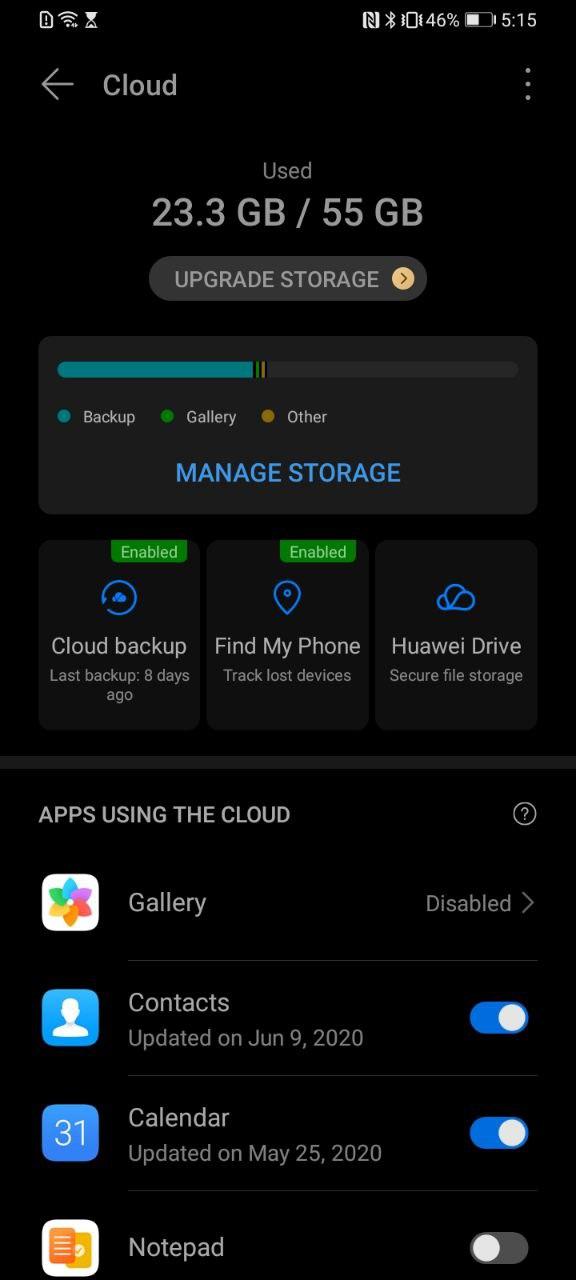Disable Calendar cloud sync

coord(499,1133)
